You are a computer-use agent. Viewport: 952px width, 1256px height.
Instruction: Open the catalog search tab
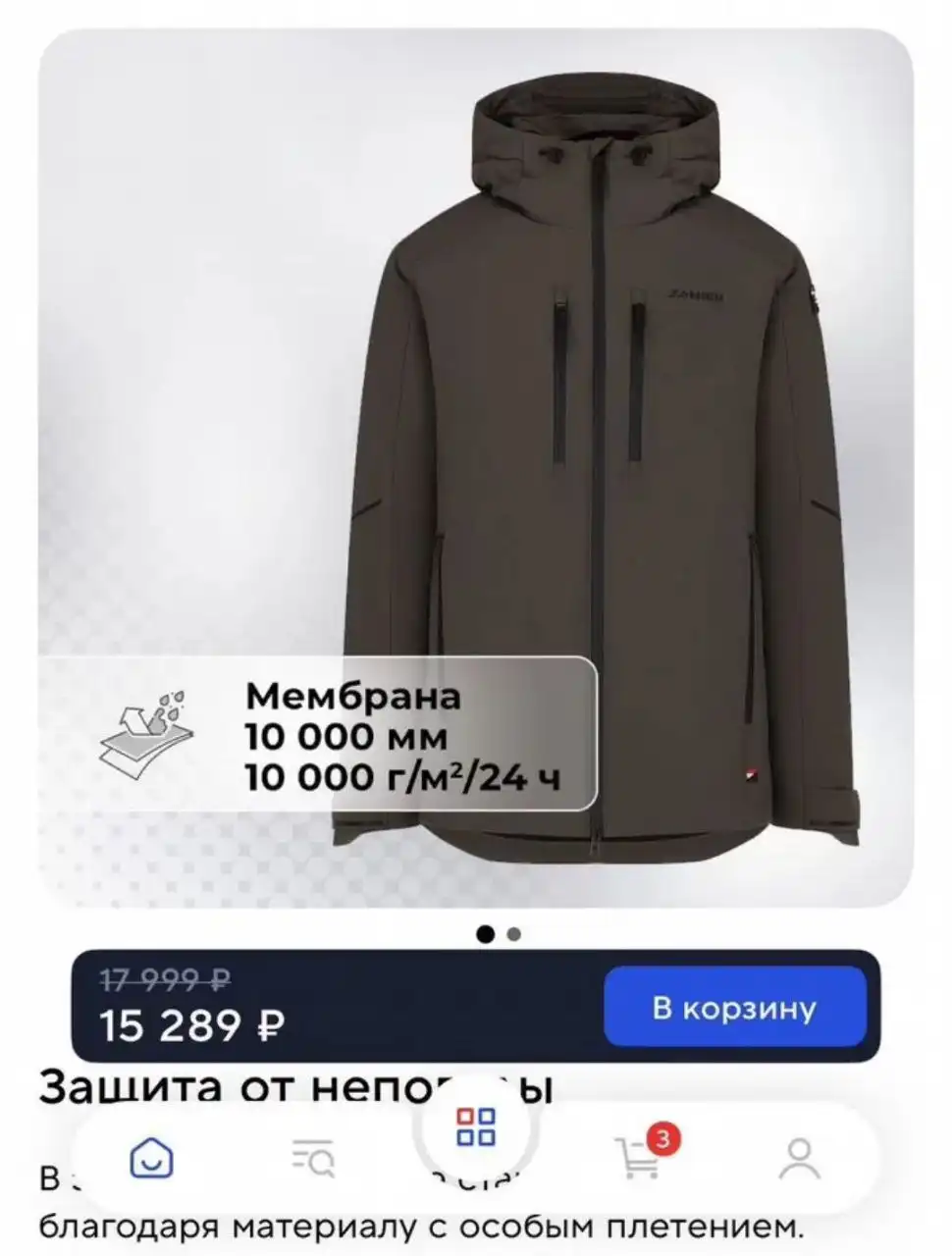[314, 1159]
